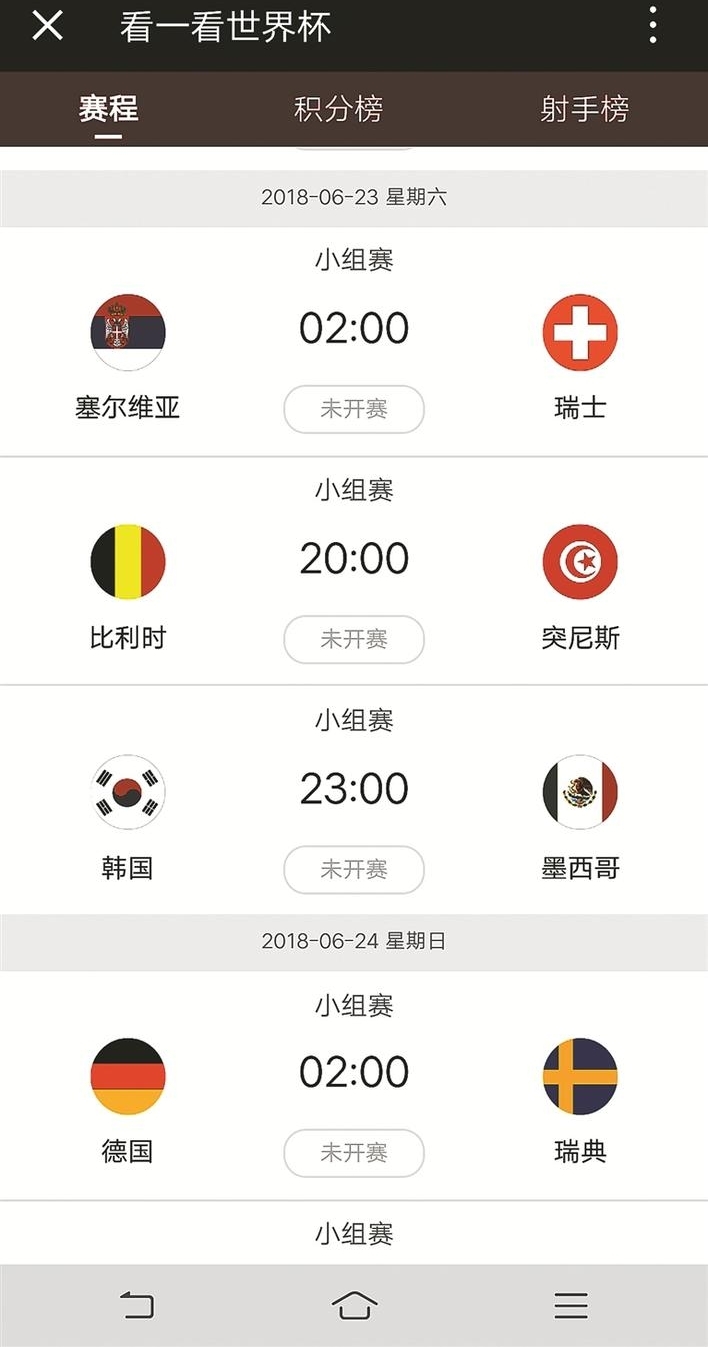The image size is (708, 1347).
Task: Switch to the 积分榜 tab
Action: pos(338,109)
